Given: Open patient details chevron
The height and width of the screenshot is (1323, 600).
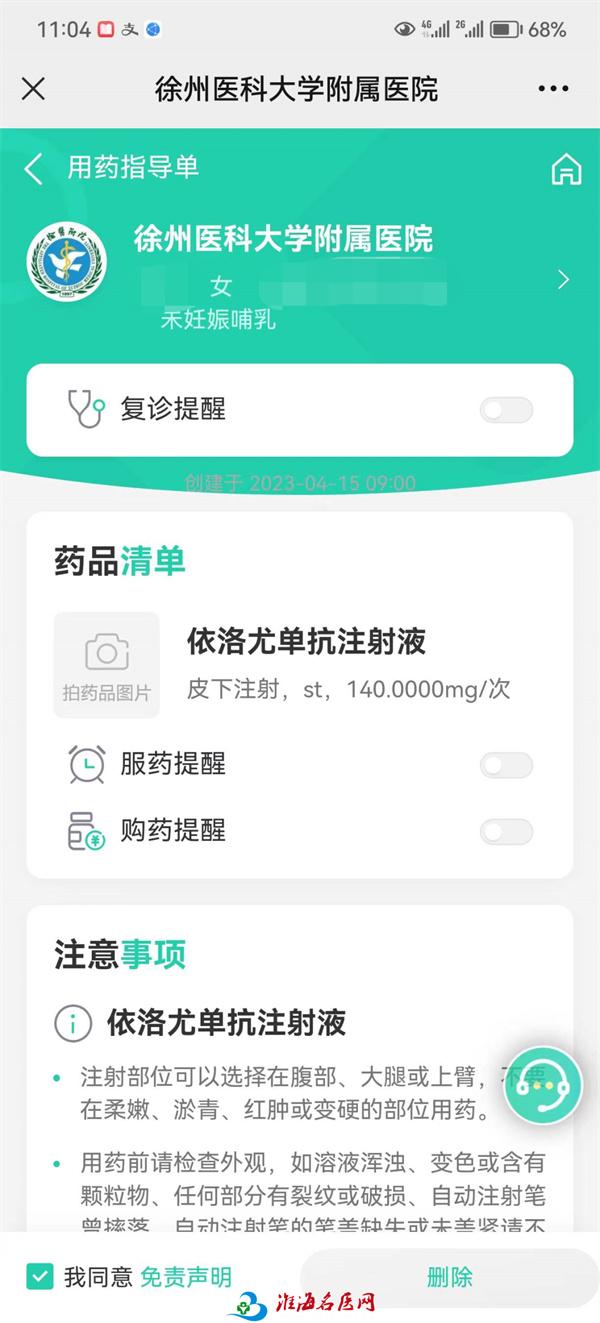Looking at the screenshot, I should point(563,279).
